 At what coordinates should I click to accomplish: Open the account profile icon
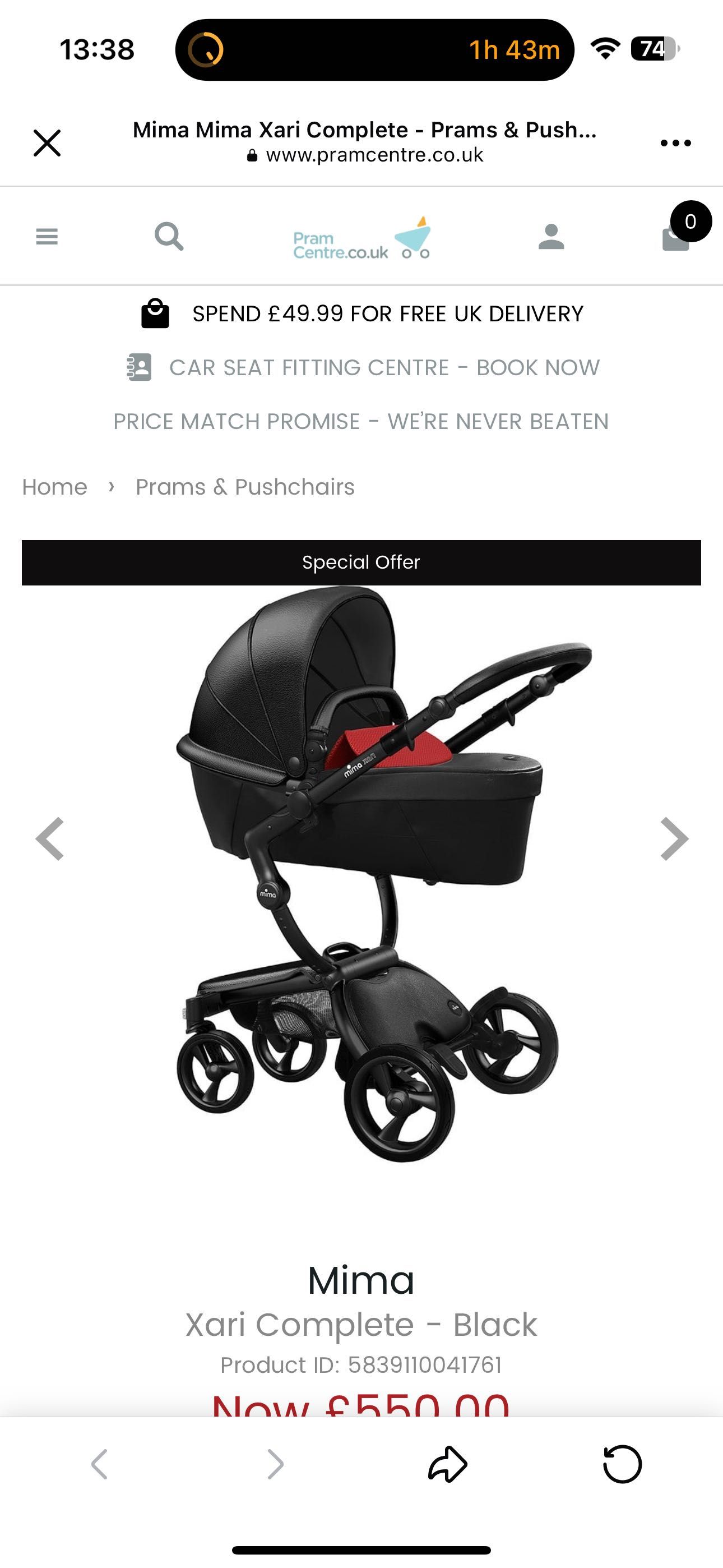pyautogui.click(x=551, y=237)
